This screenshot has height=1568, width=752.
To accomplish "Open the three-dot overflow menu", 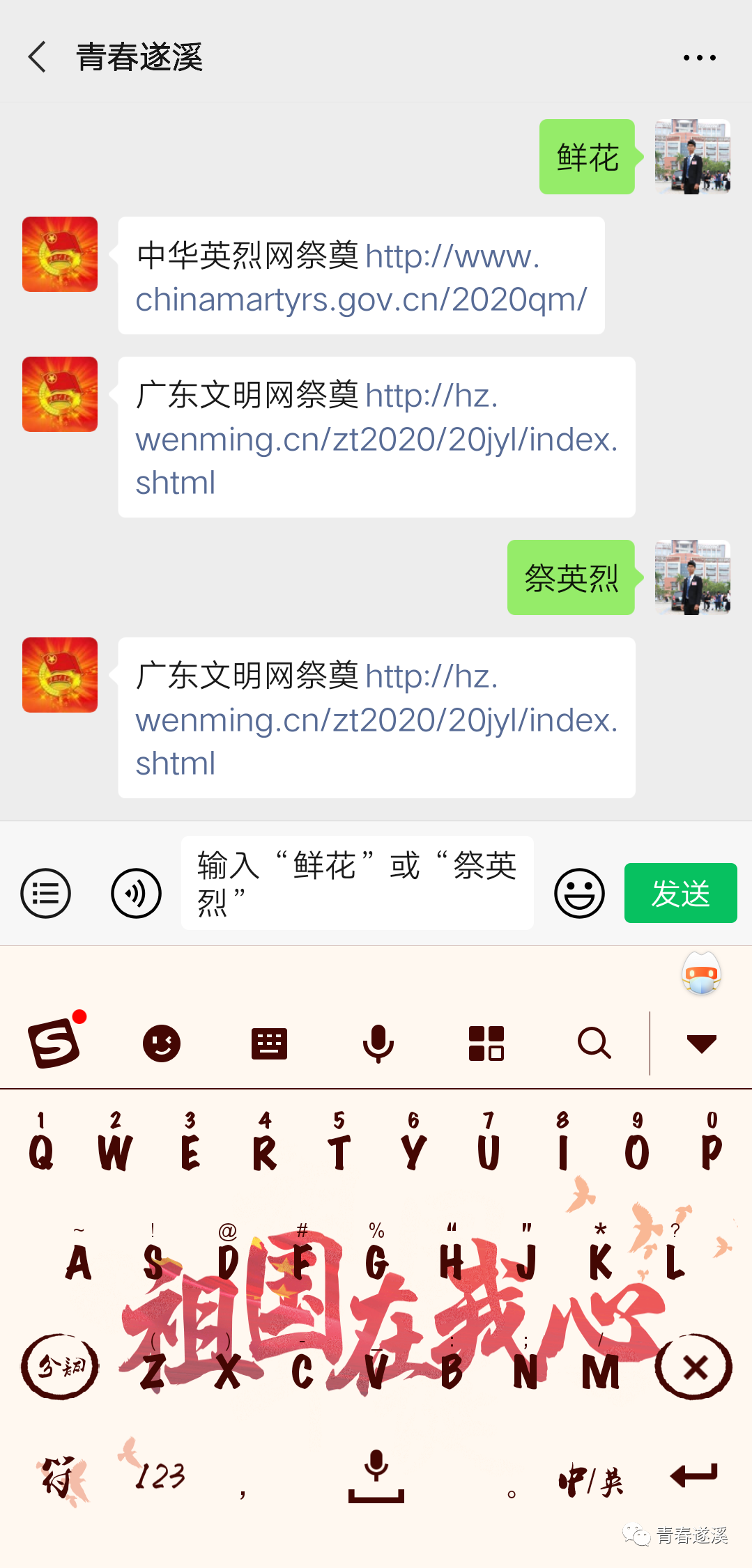I will [699, 58].
